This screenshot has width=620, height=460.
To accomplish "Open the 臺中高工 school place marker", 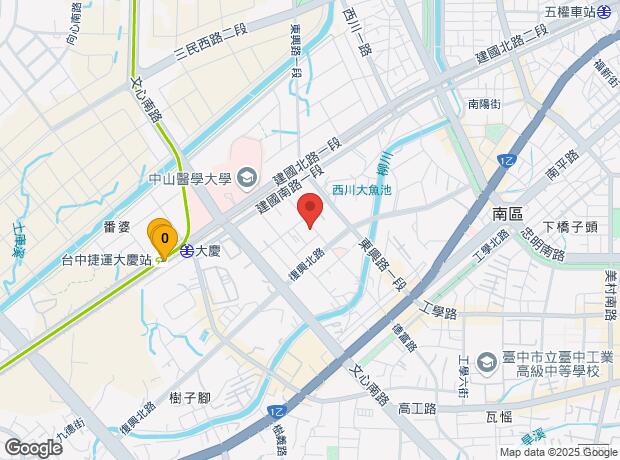I will point(485,359).
